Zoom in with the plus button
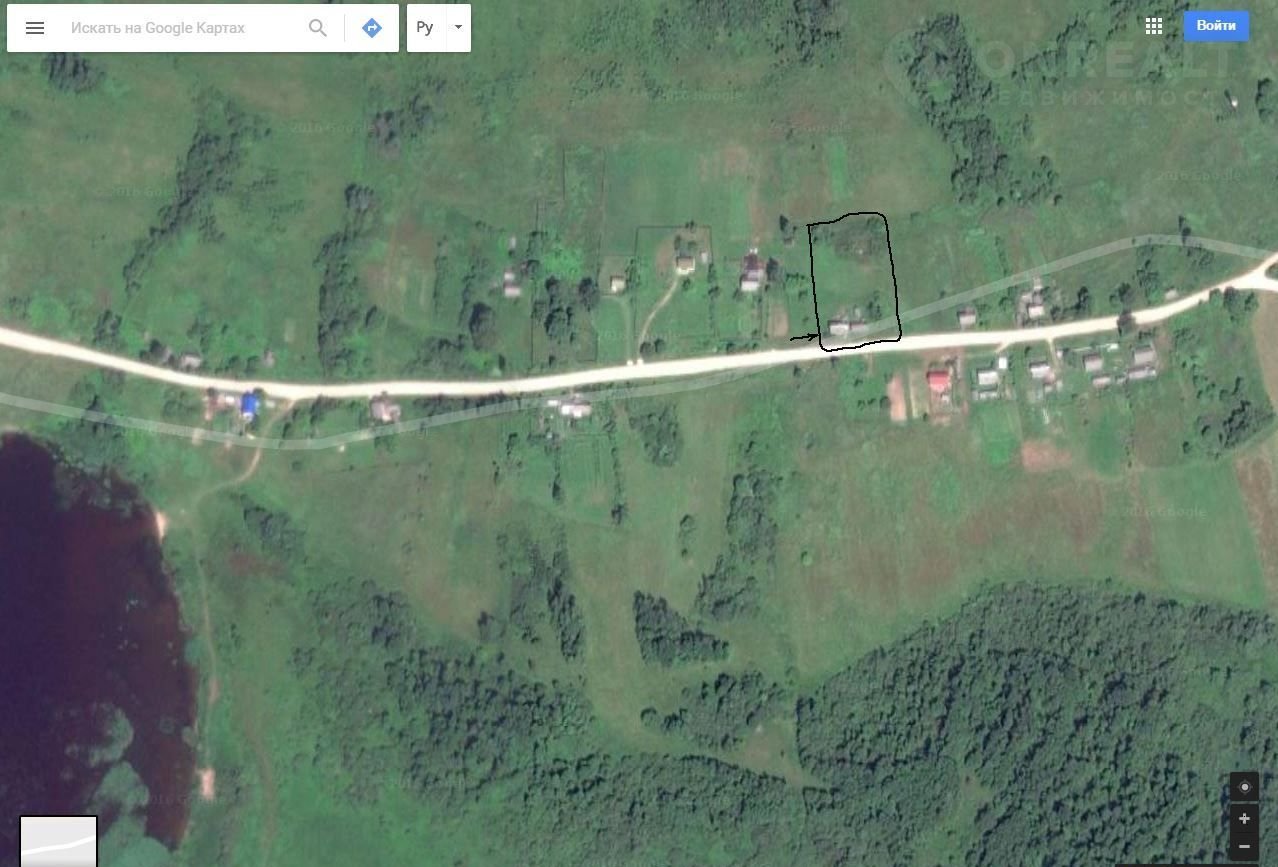Image resolution: width=1278 pixels, height=867 pixels. pyautogui.click(x=1244, y=819)
